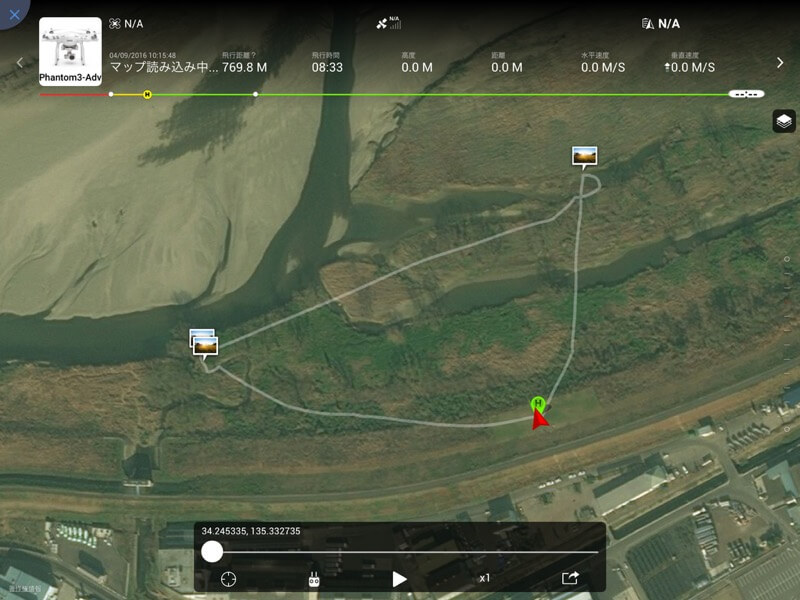Open the photo marker near the route's top
This screenshot has height=600, width=800.
click(x=584, y=156)
